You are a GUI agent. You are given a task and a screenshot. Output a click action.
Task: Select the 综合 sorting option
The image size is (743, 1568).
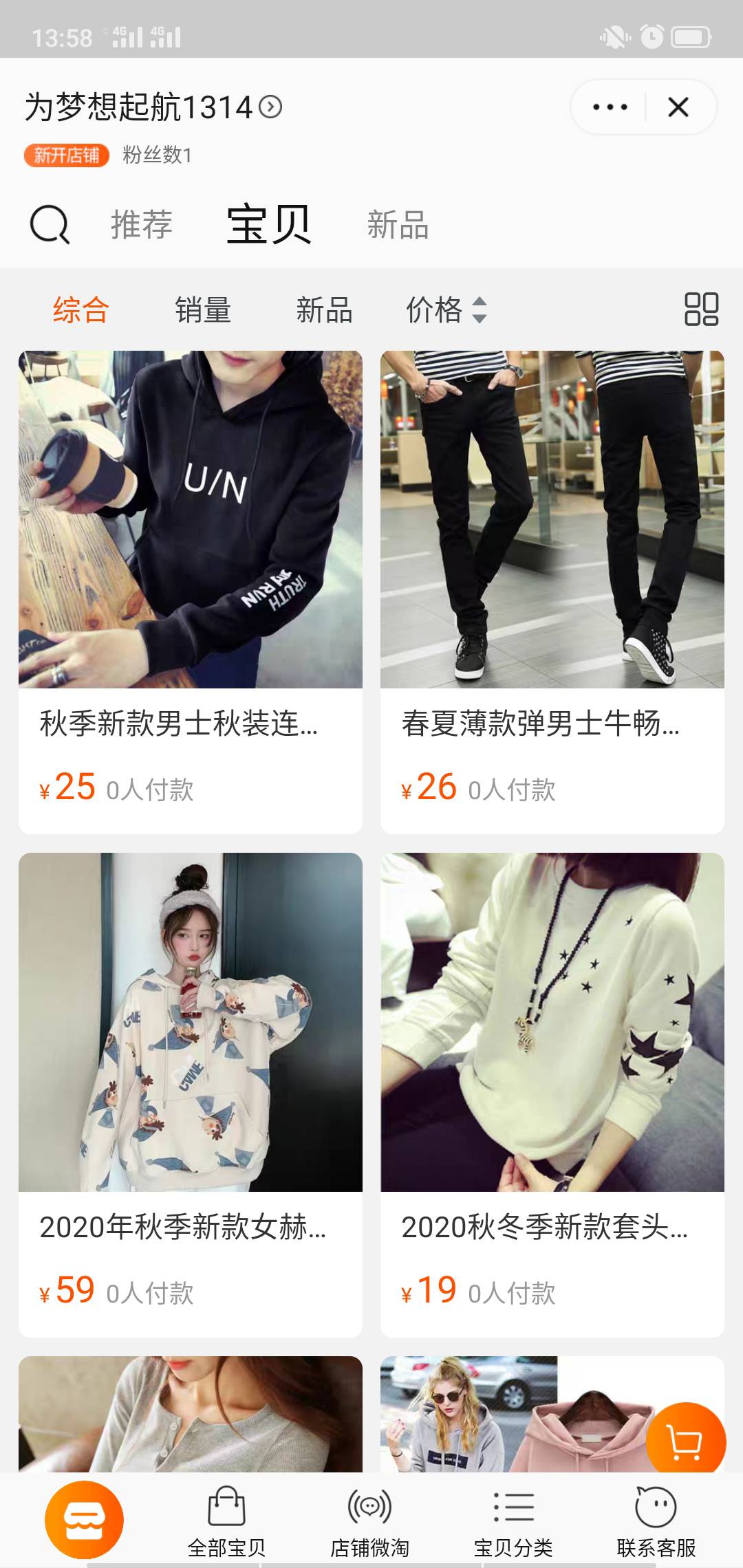tap(81, 309)
